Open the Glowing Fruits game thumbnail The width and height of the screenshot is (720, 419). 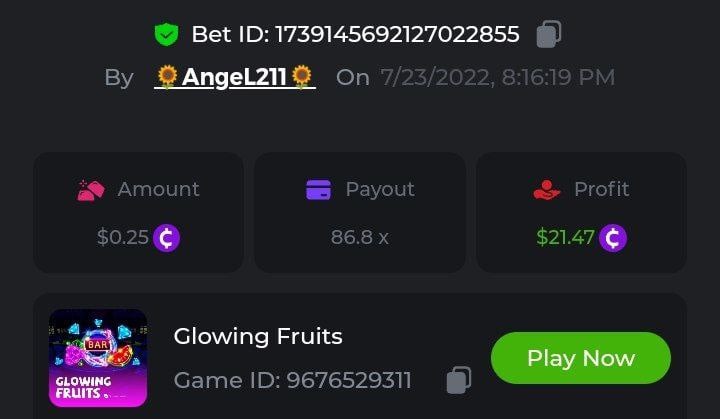tap(98, 358)
